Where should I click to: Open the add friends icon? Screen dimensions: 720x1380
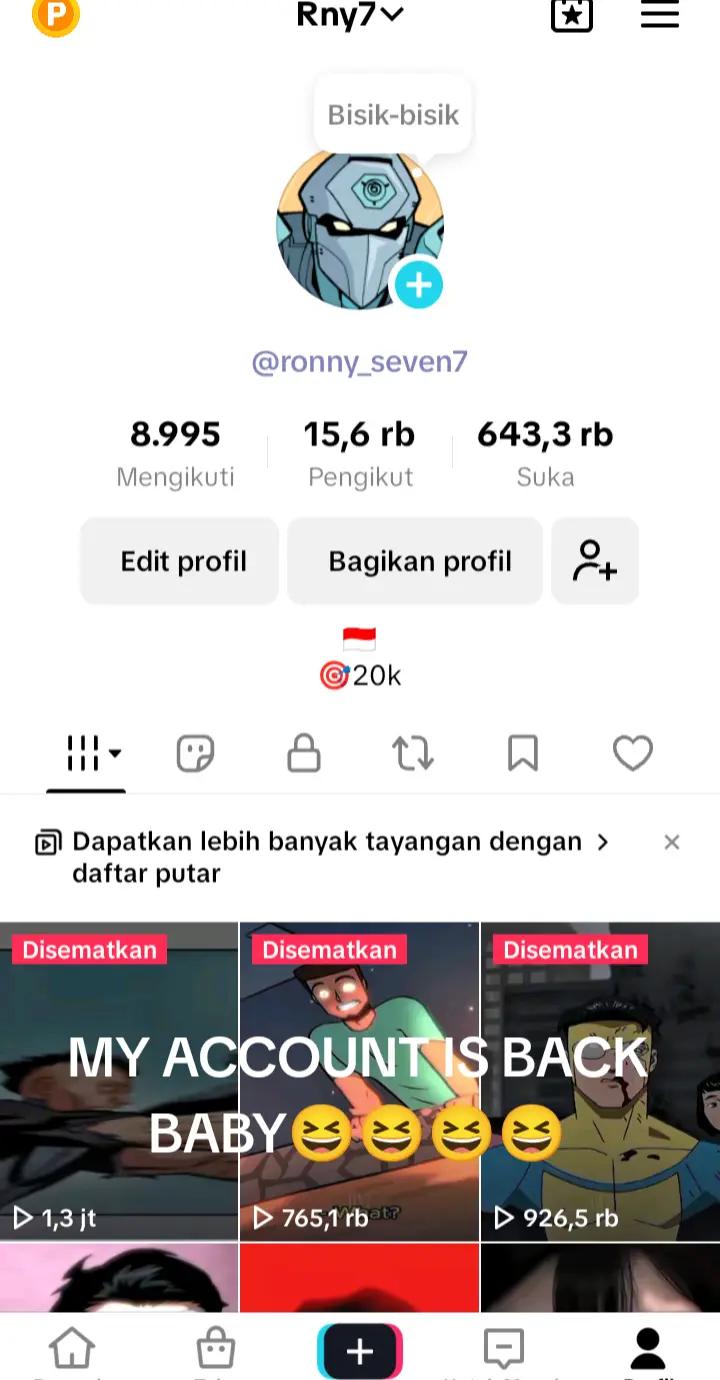[595, 561]
